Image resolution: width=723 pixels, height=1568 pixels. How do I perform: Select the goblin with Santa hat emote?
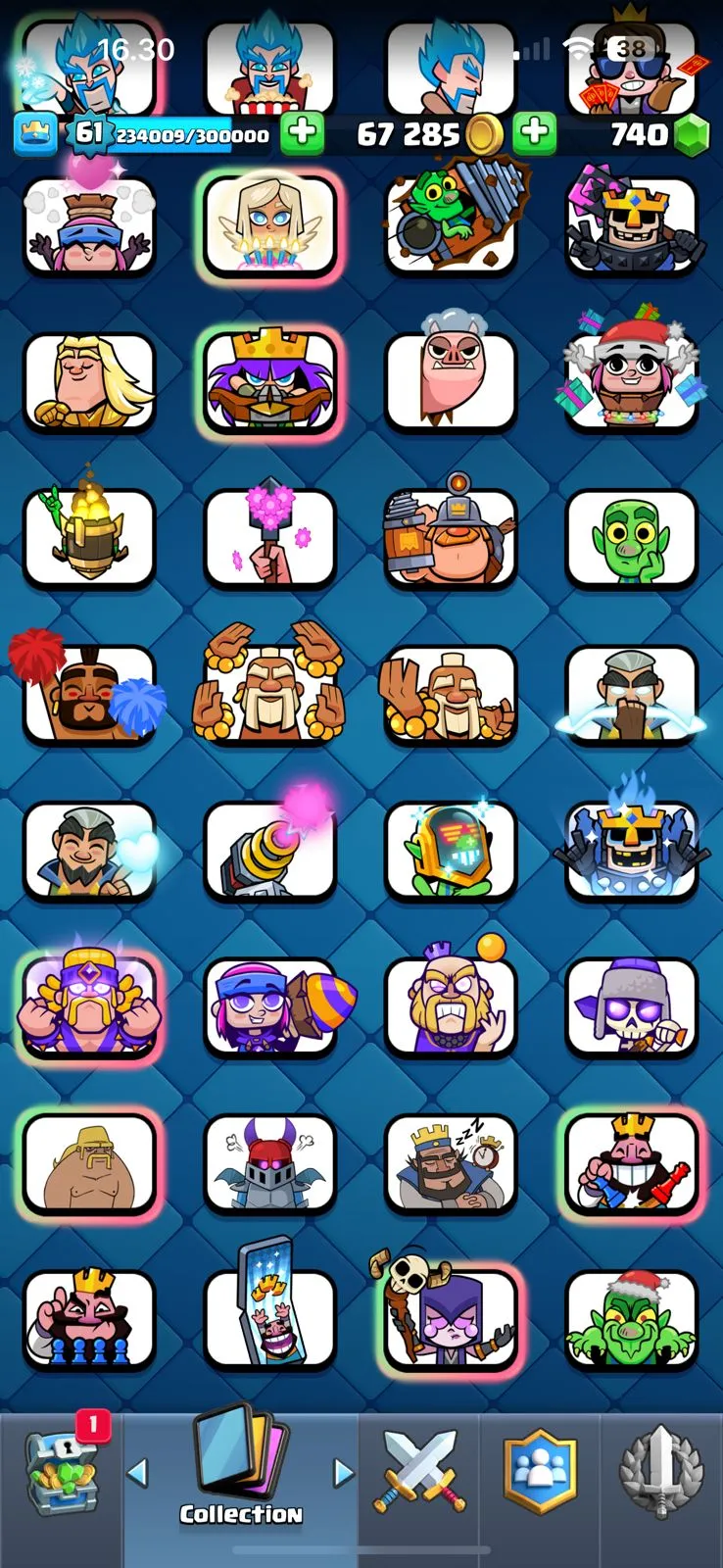(x=632, y=1318)
